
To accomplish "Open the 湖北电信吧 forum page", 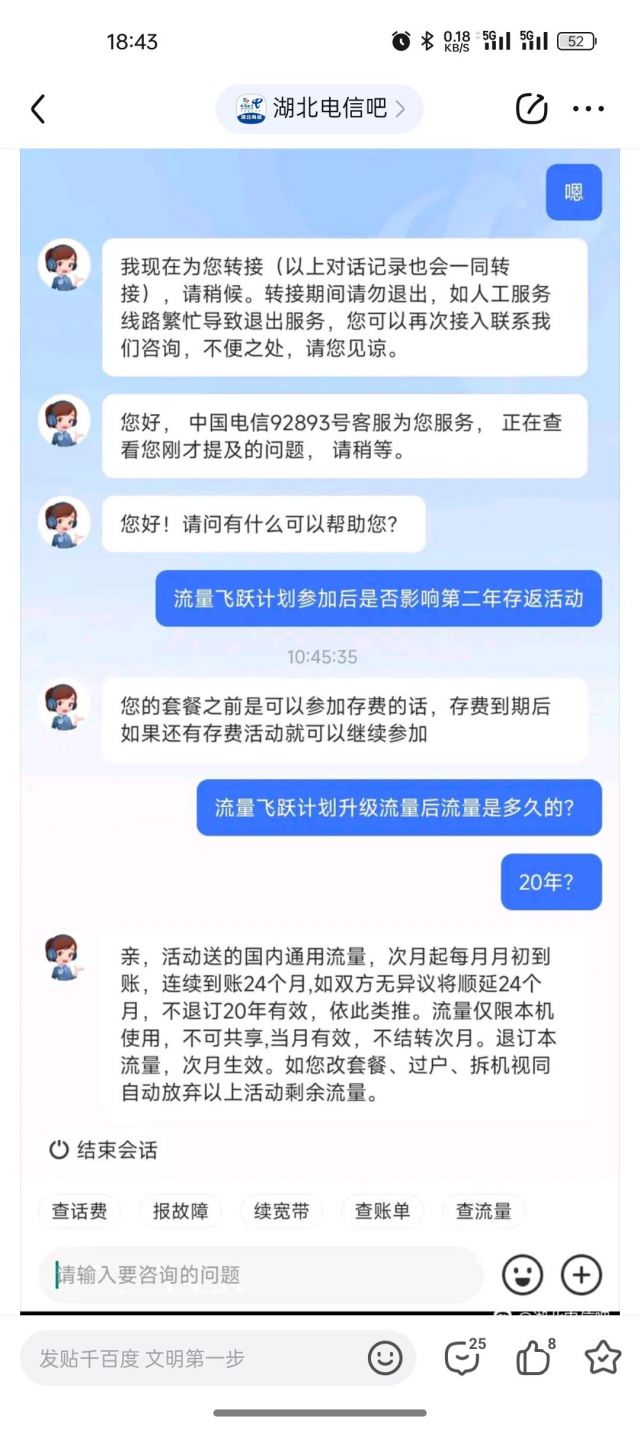I will pyautogui.click(x=320, y=109).
